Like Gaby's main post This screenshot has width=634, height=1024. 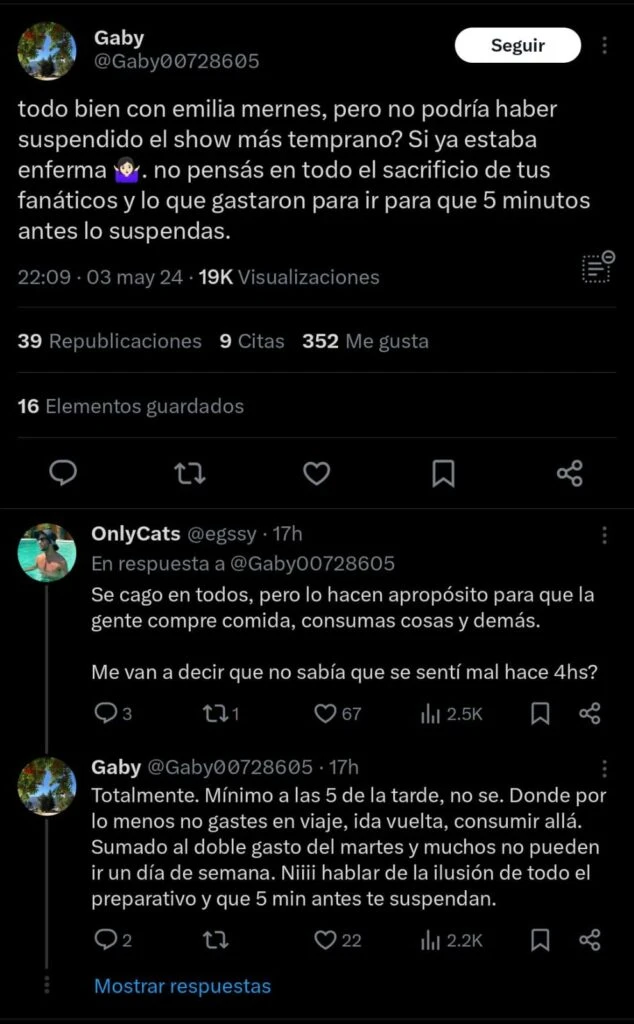(316, 473)
